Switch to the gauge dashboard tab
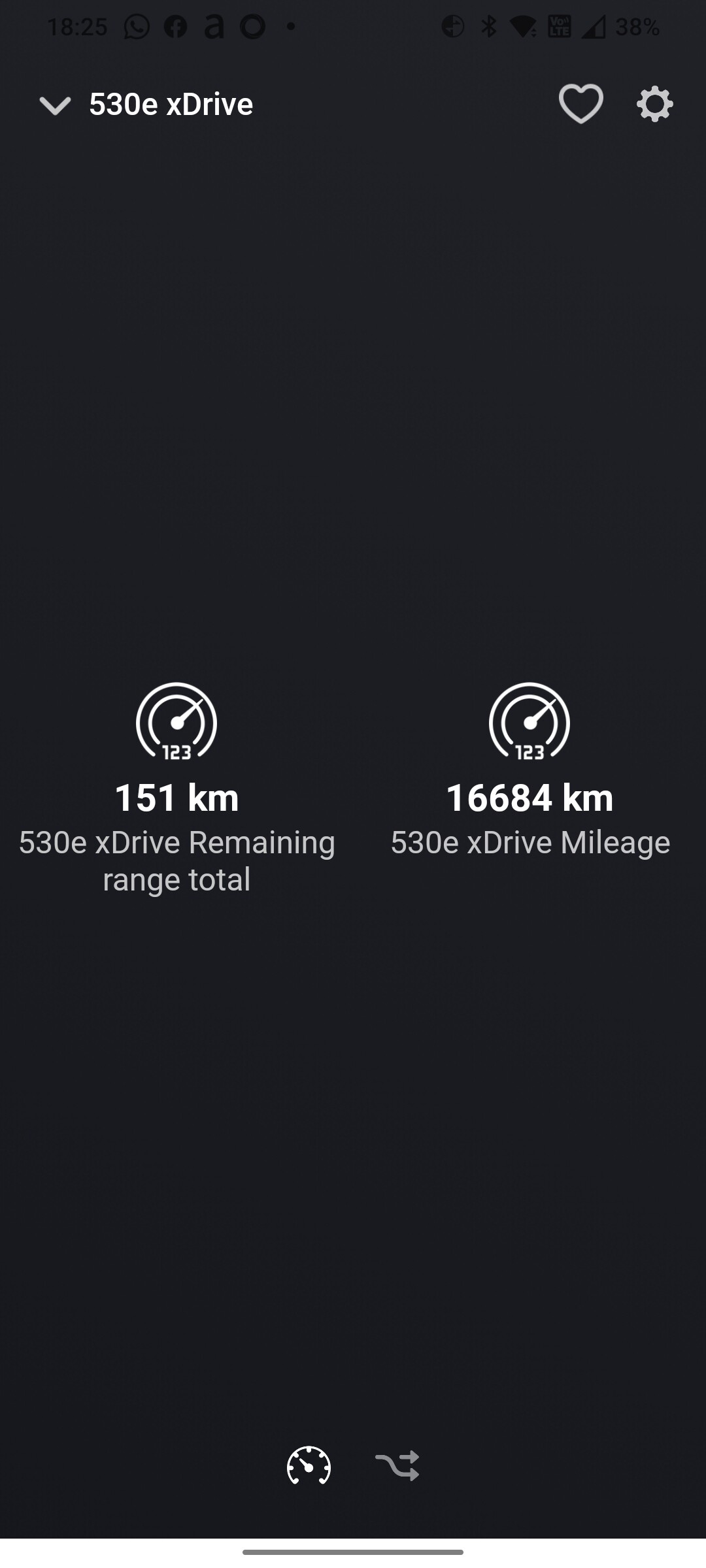 309,1465
